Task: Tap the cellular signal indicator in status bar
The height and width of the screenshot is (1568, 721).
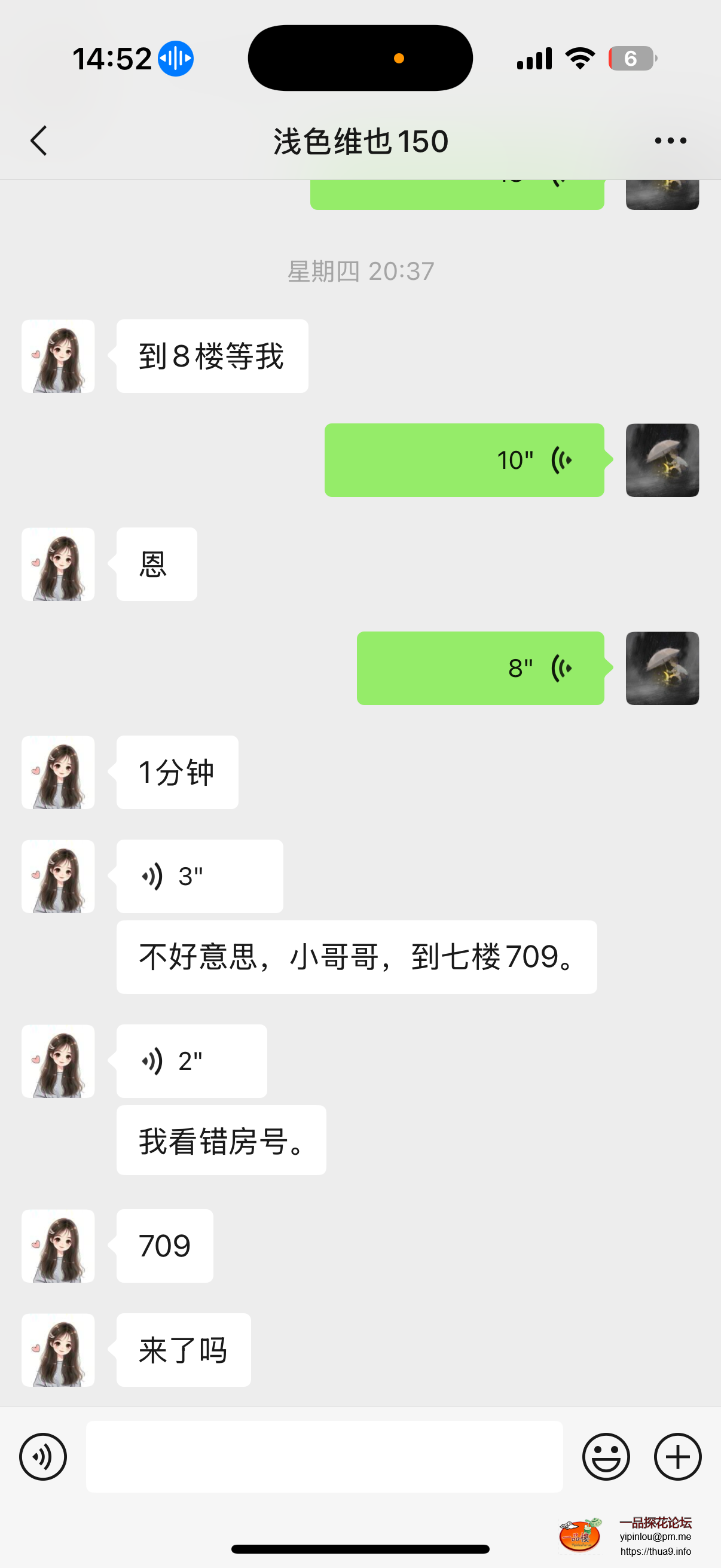Action: tap(534, 57)
